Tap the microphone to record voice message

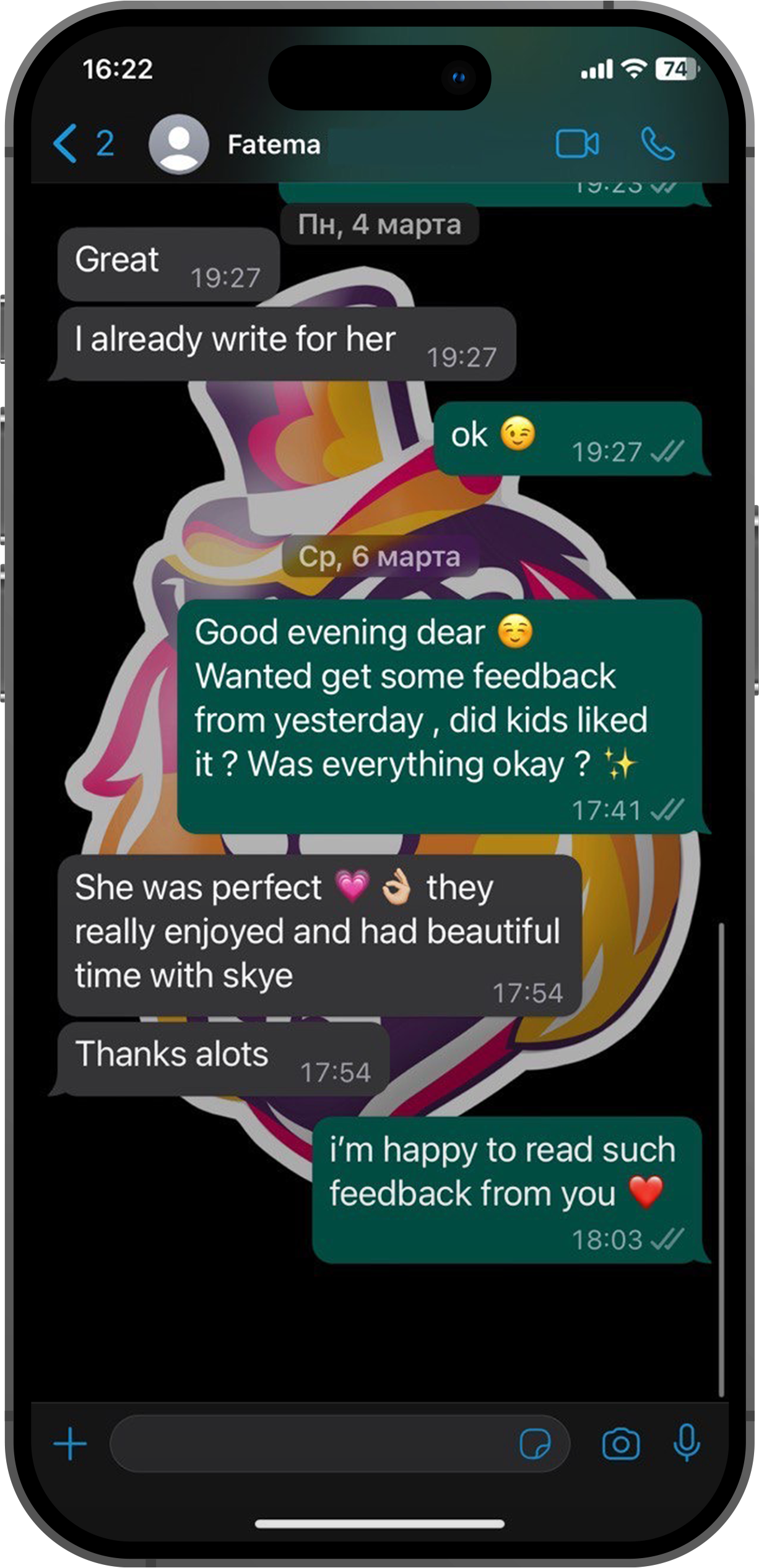687,1443
